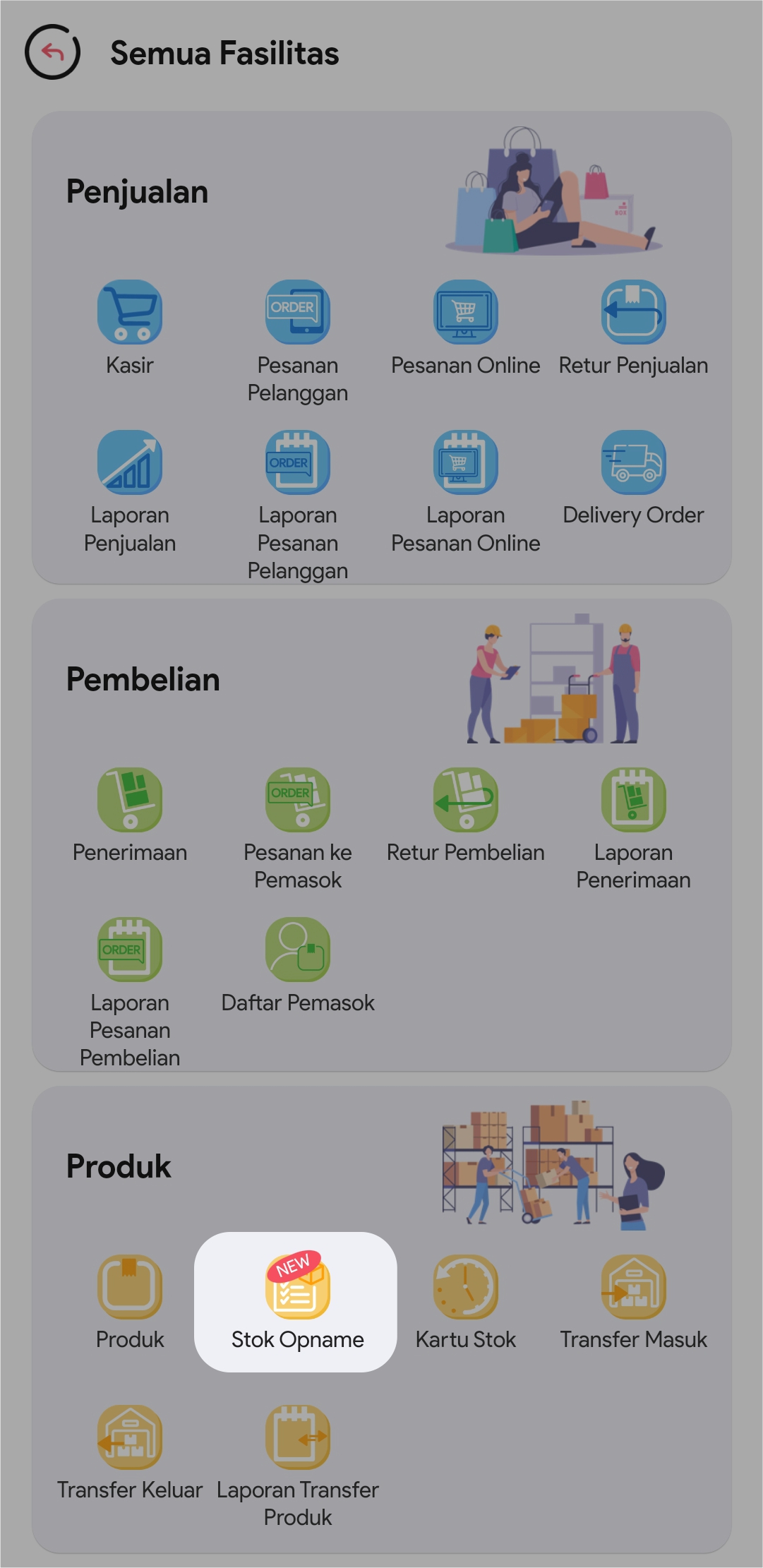Tap the highlighted Stok Opname item
763x1568 pixels.
(297, 1301)
